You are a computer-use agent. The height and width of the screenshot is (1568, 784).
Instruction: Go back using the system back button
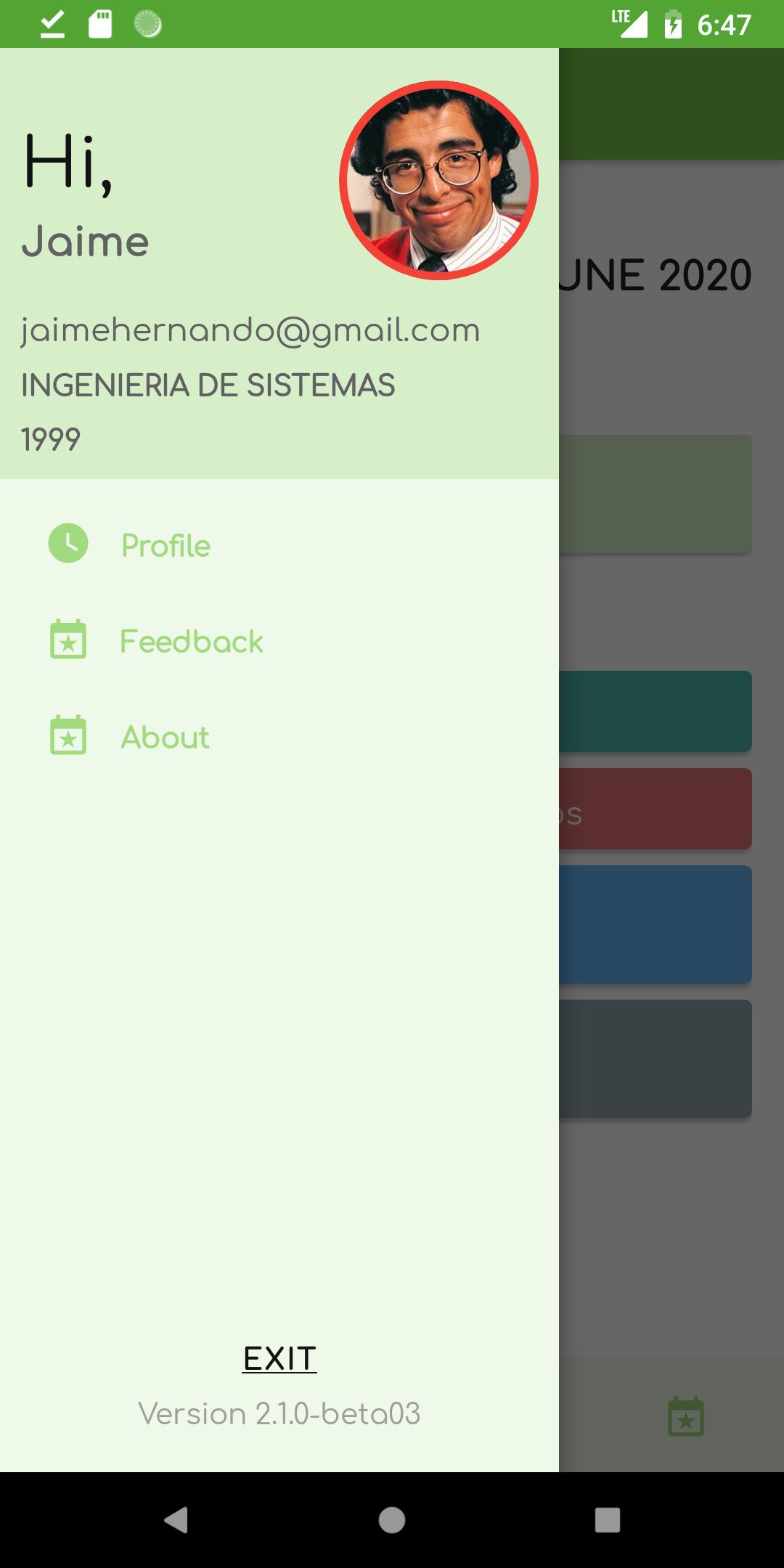[x=176, y=1519]
